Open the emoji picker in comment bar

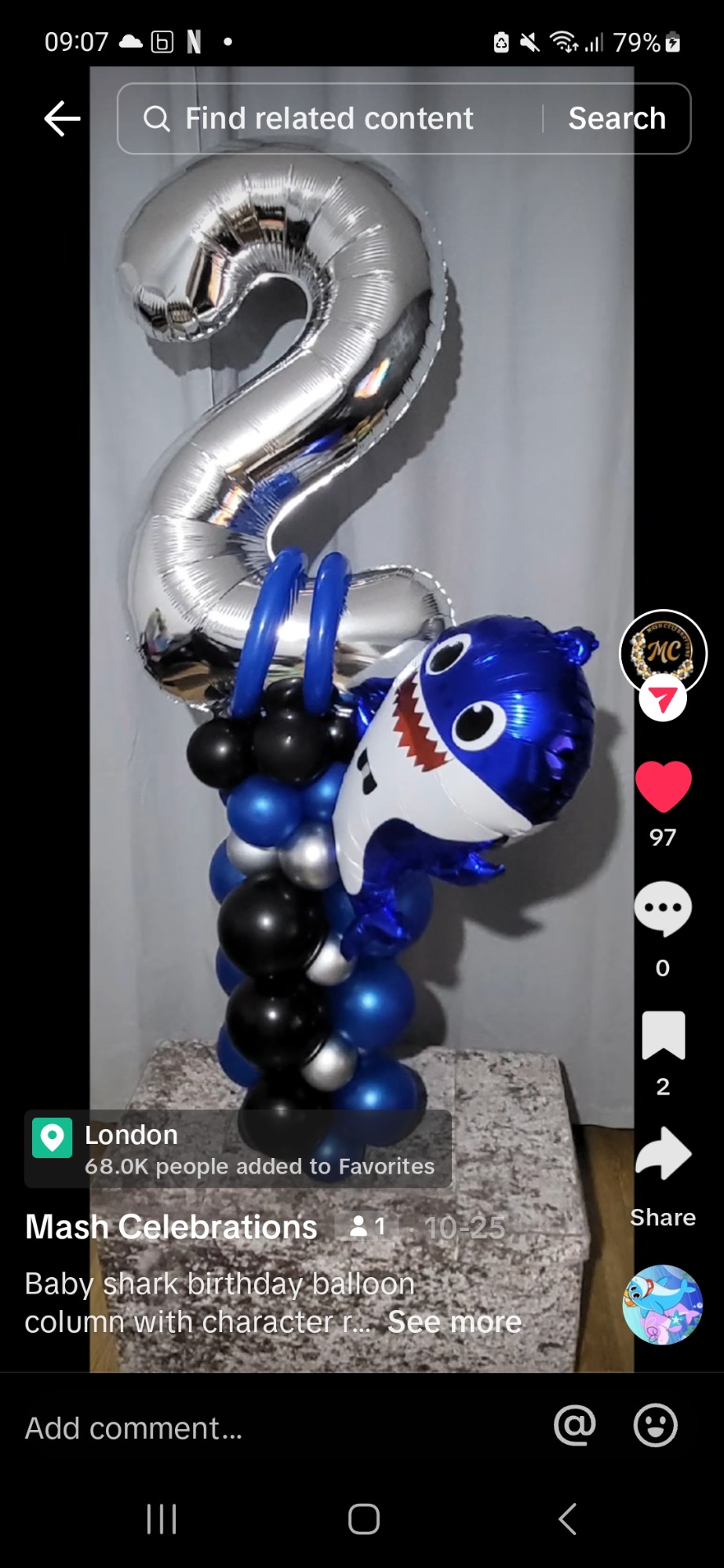tap(656, 1425)
